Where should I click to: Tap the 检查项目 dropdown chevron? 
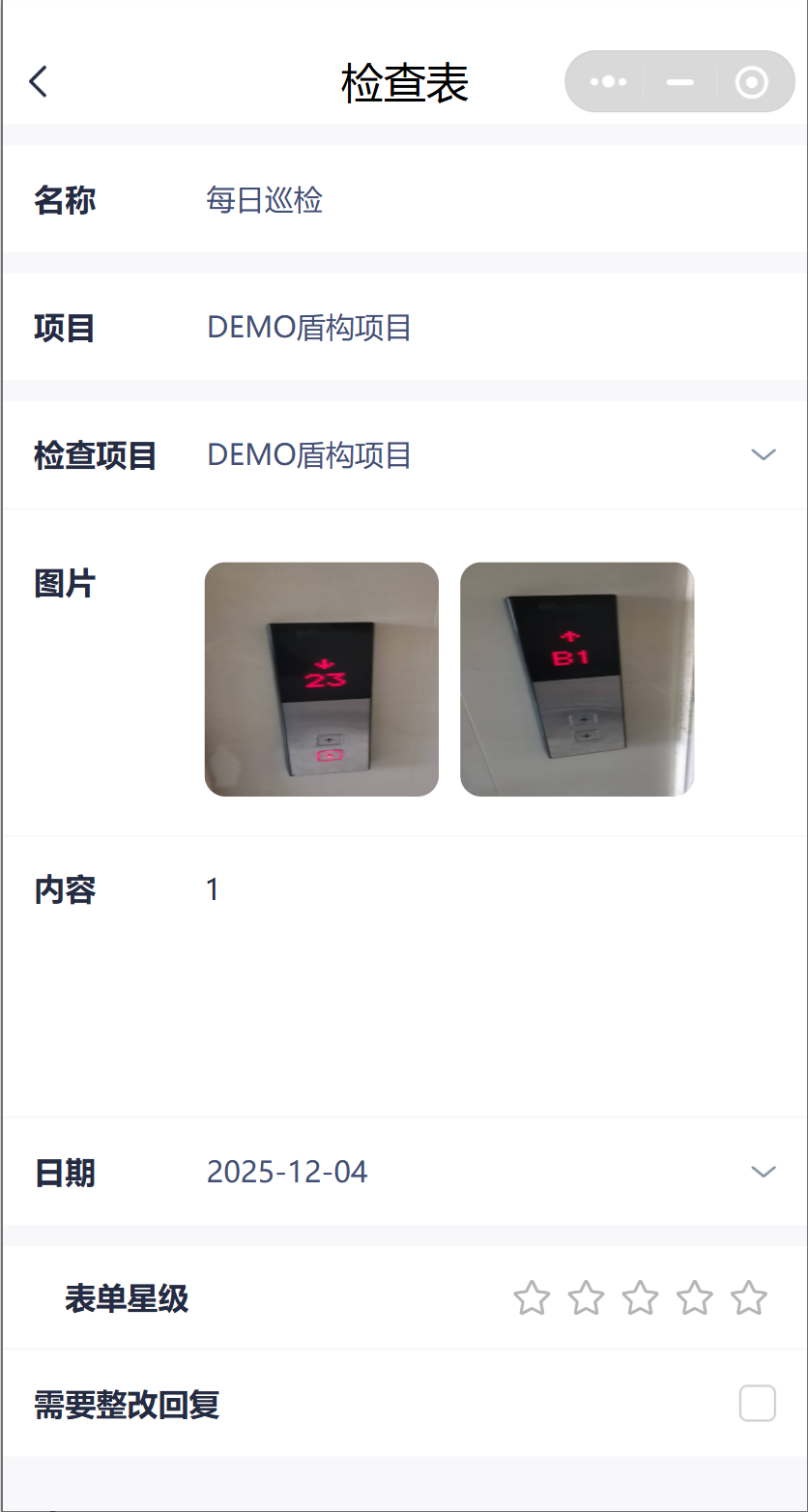764,454
